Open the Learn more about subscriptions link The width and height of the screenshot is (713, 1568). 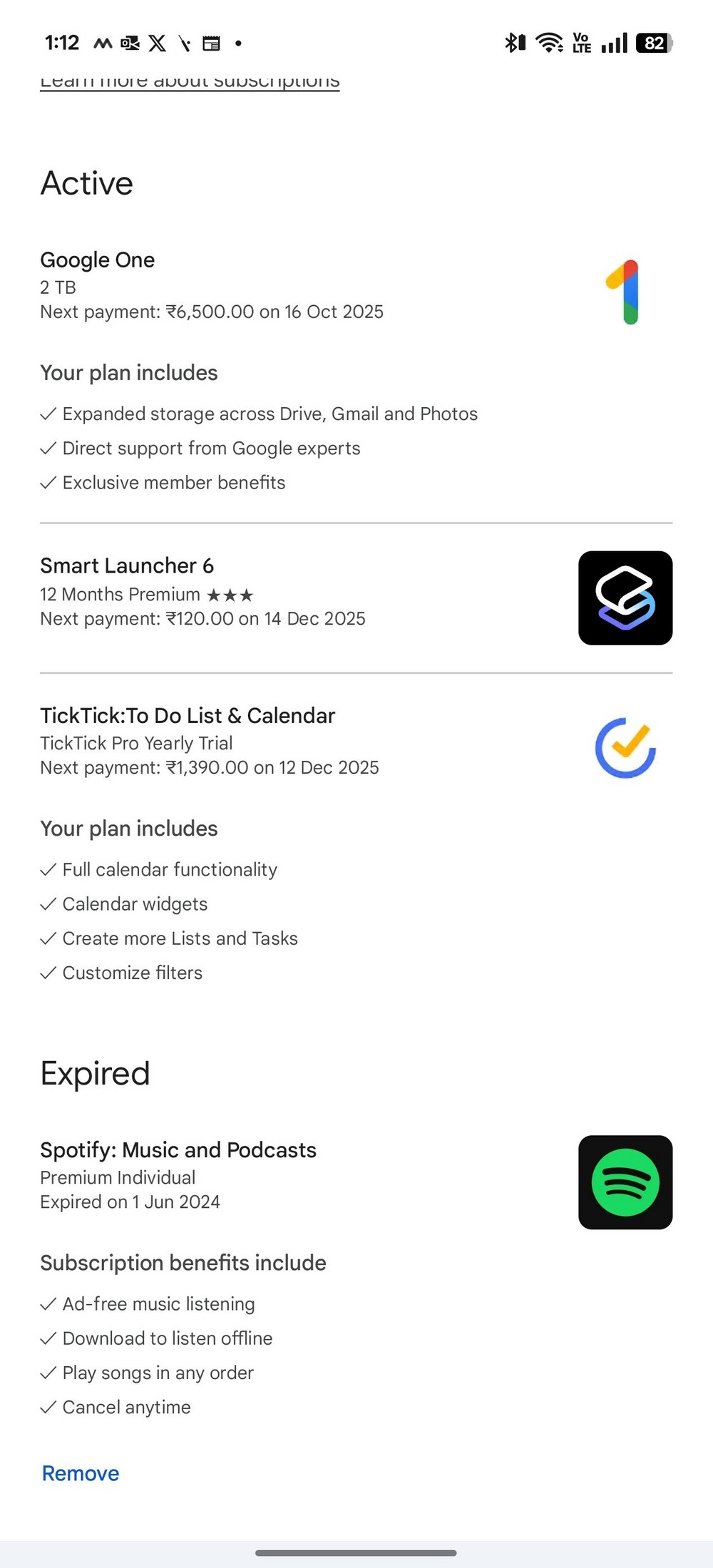pos(190,82)
